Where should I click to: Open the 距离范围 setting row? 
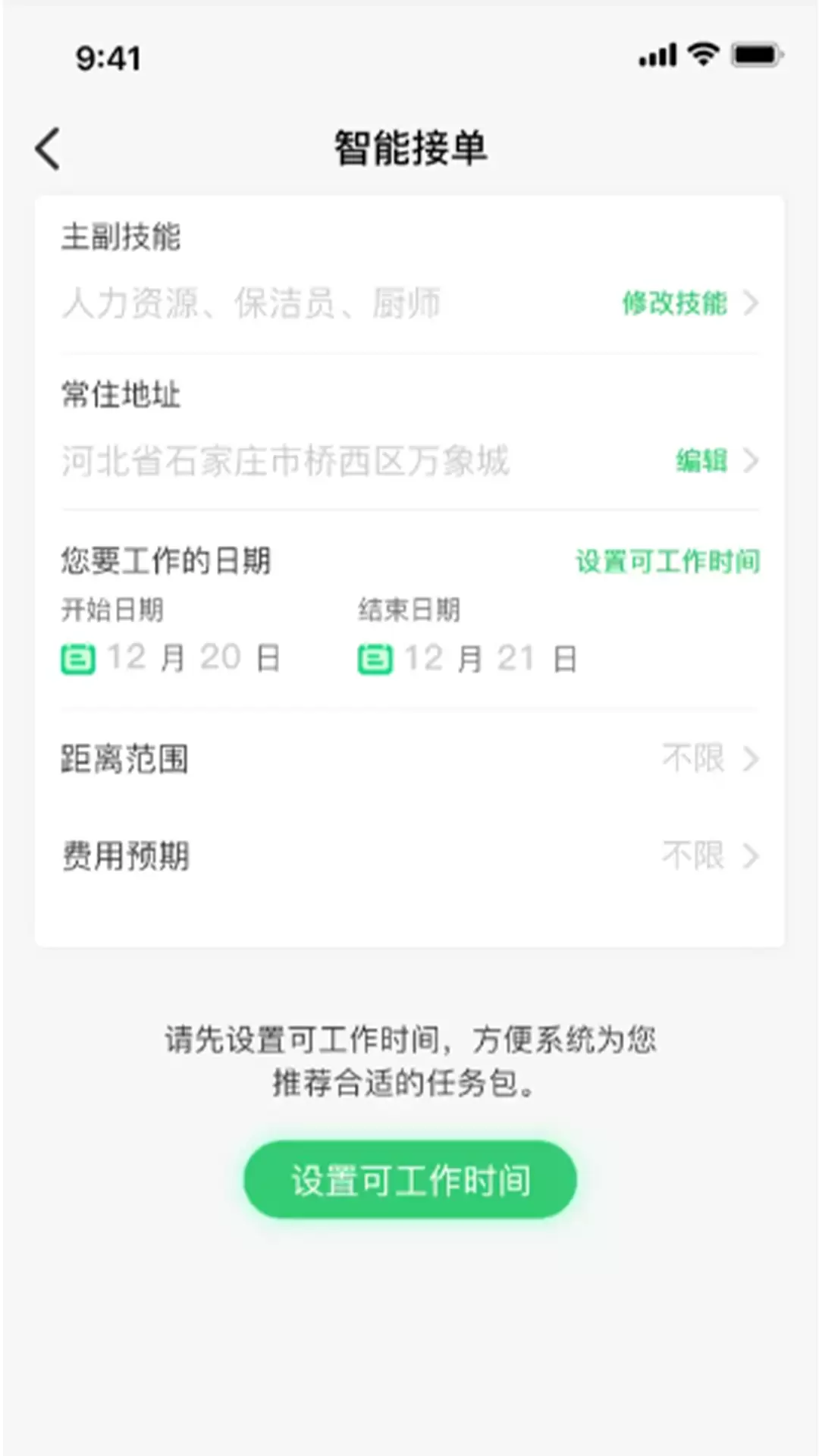pyautogui.click(x=409, y=758)
